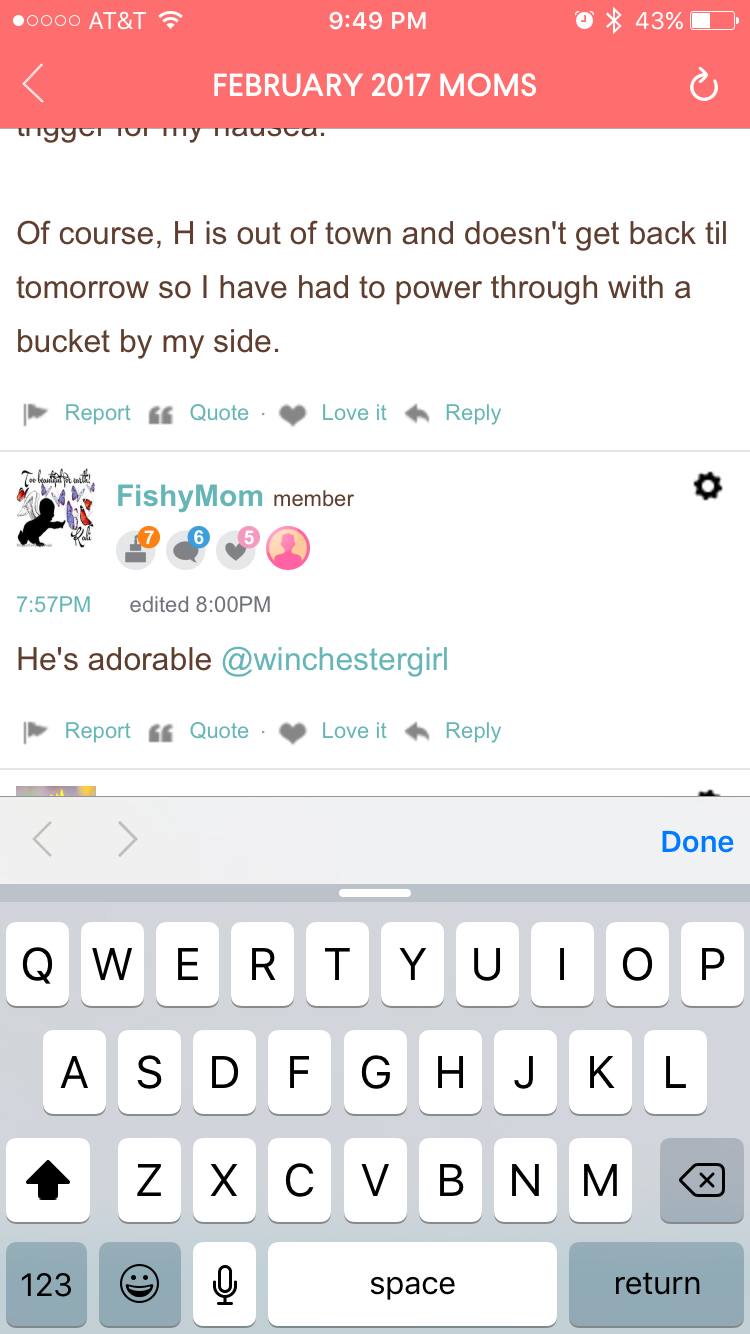
Task: Open settings gear on FishyMom's post
Action: pos(707,487)
